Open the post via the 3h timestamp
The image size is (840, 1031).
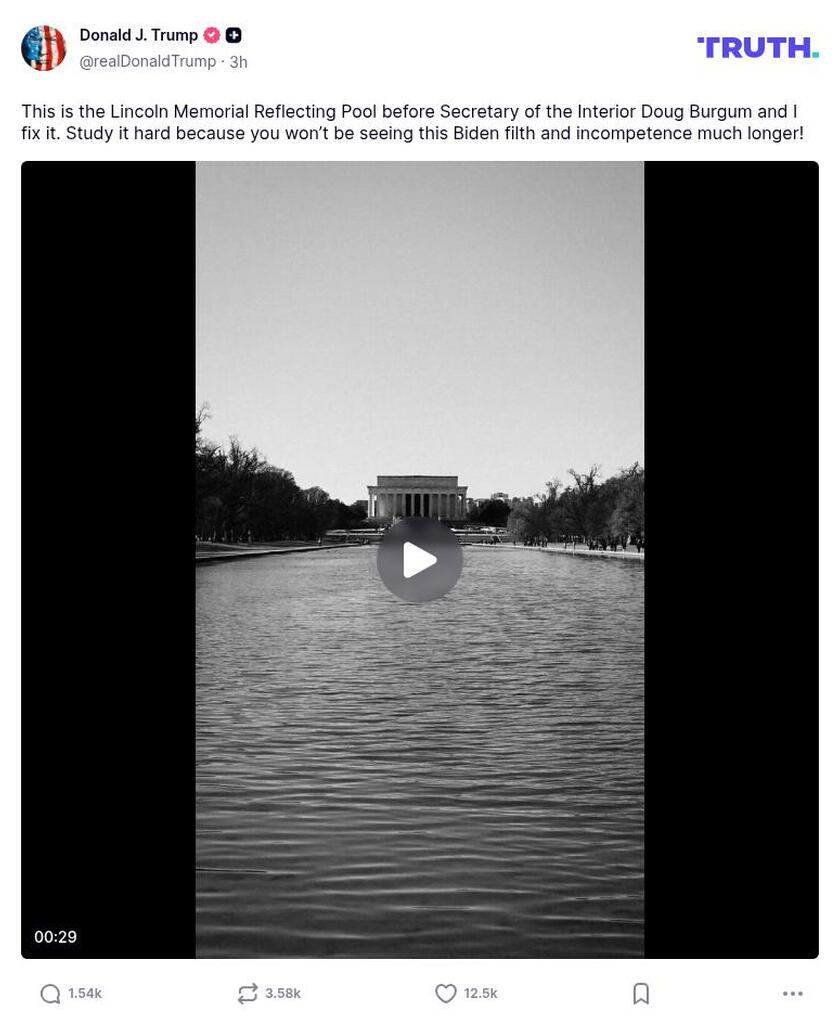(236, 60)
